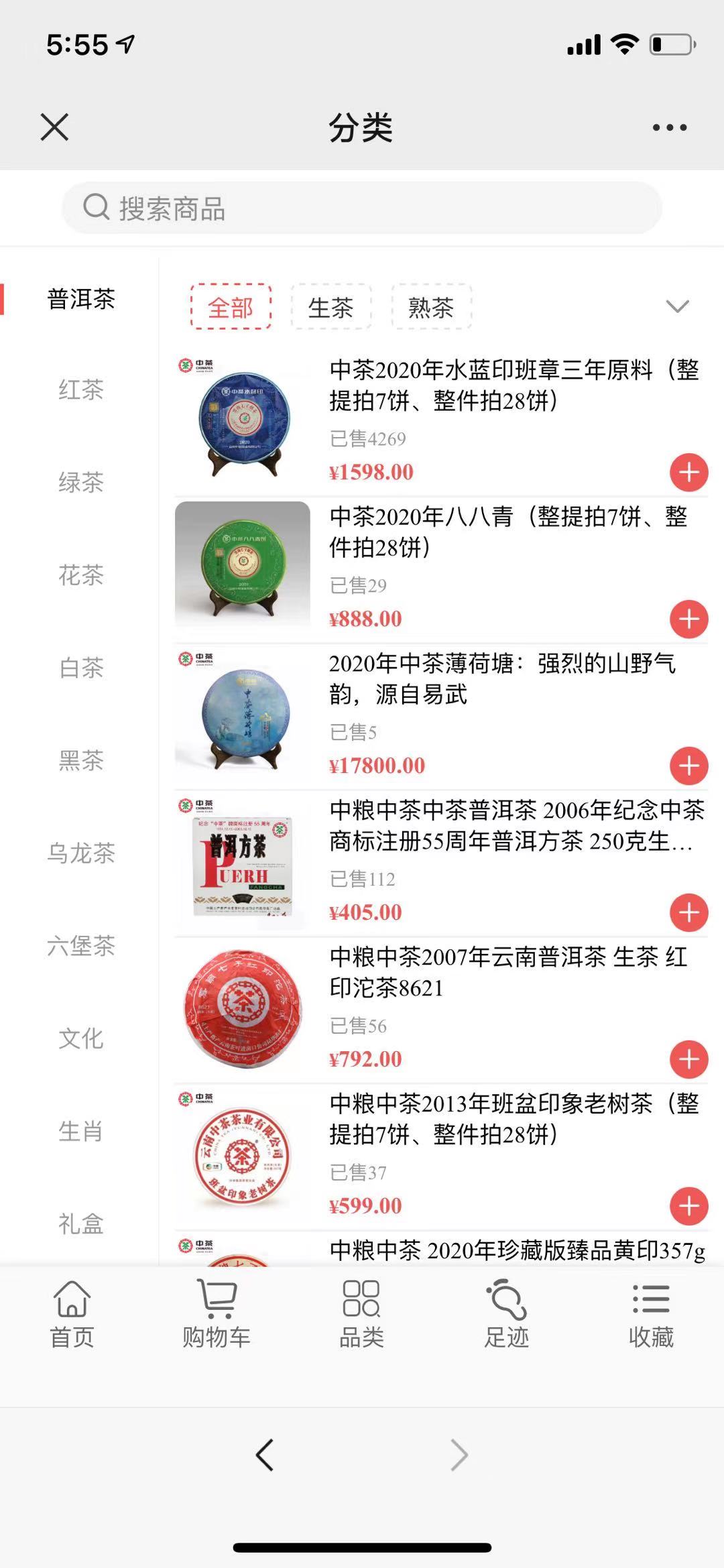
Task: Open the three-dot overflow menu
Action: point(670,127)
